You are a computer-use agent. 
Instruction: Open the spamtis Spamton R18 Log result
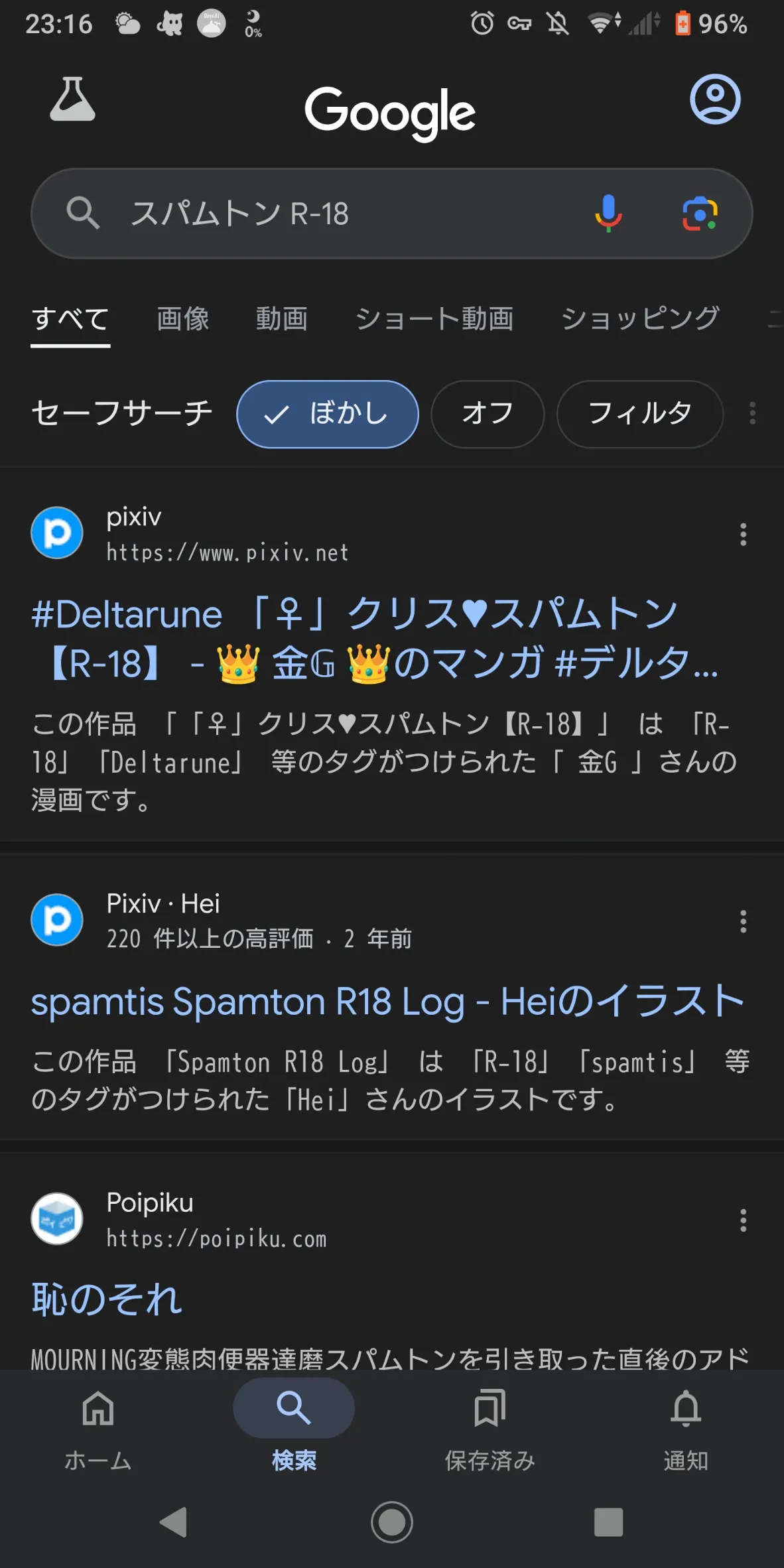coord(387,1002)
